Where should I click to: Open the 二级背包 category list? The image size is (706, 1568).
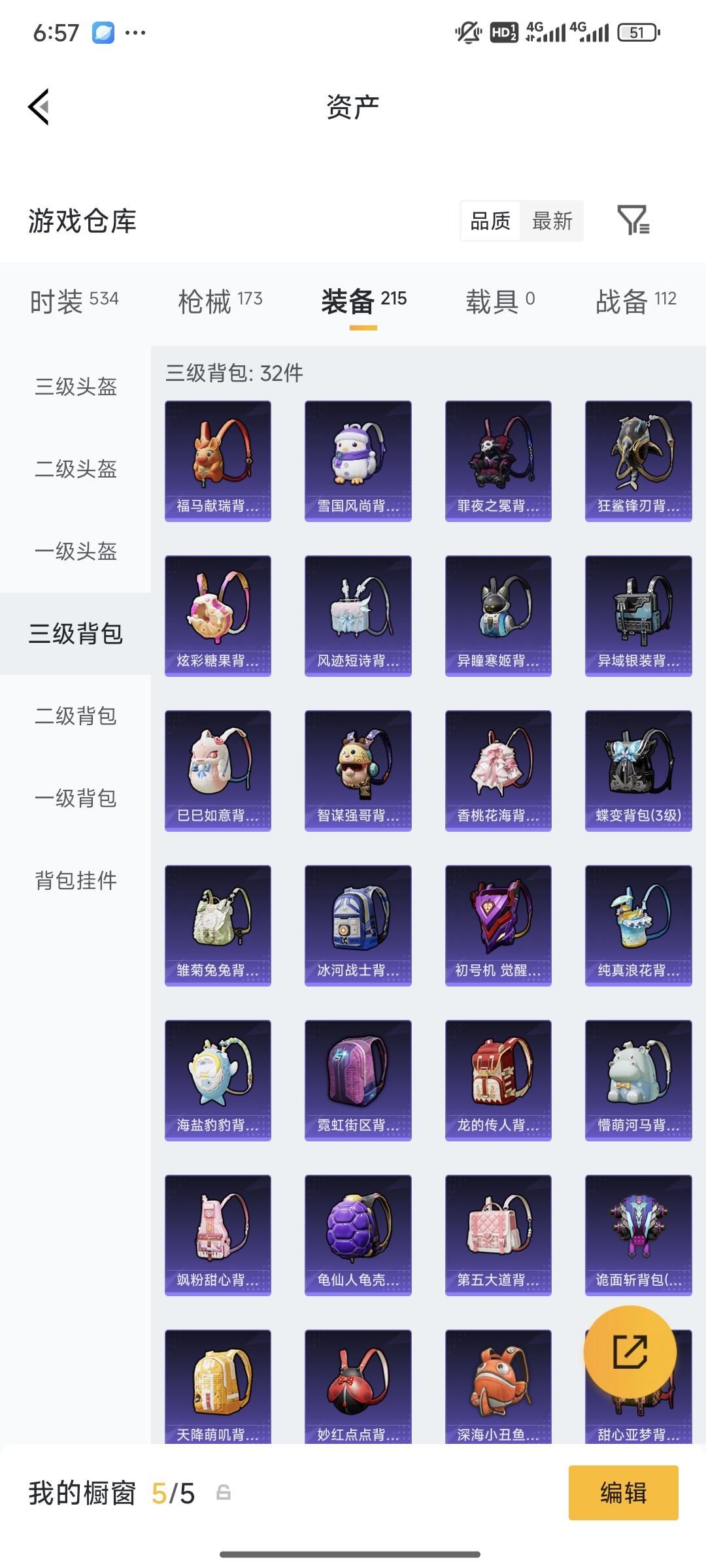click(75, 717)
